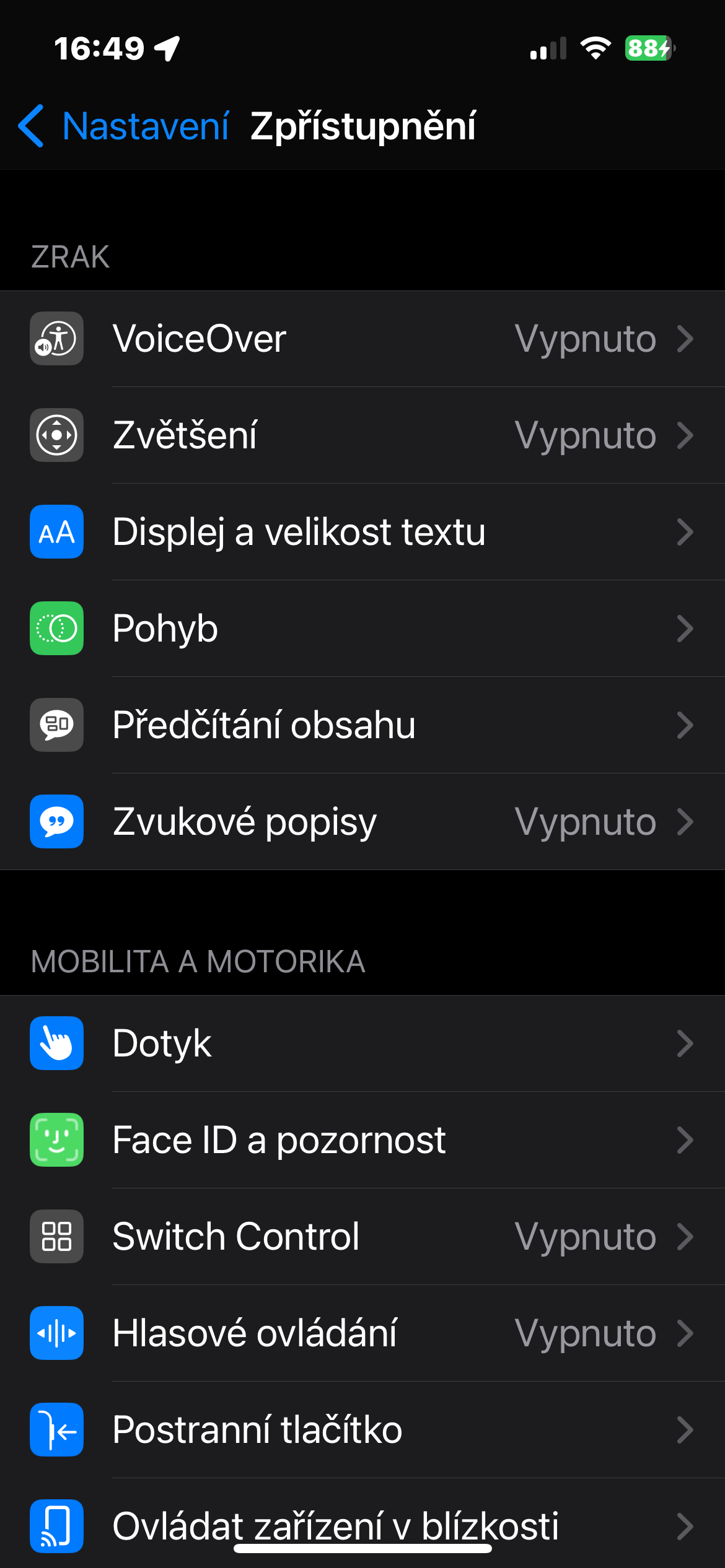The height and width of the screenshot is (1568, 725).
Task: Select Face ID a pozornost
Action: 362,1140
